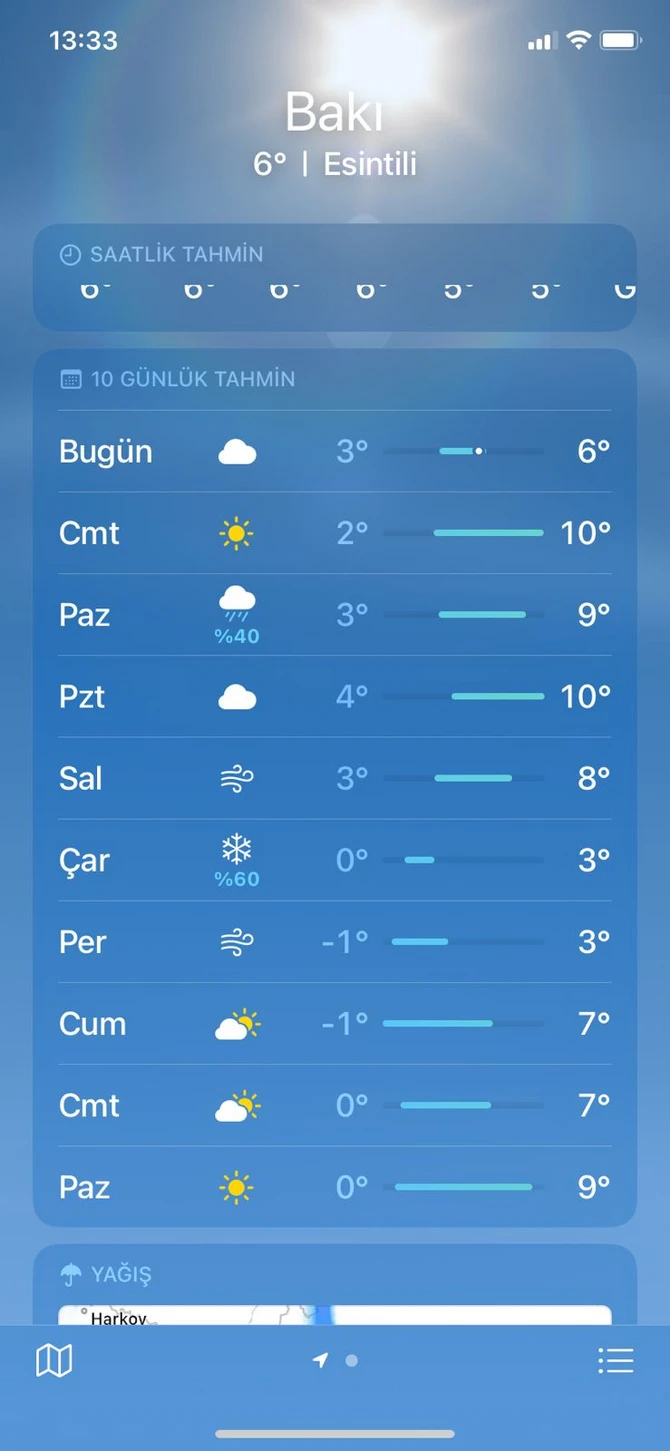Viewport: 670px width, 1451px height.
Task: Open Pzt forecast row
Action: point(335,696)
